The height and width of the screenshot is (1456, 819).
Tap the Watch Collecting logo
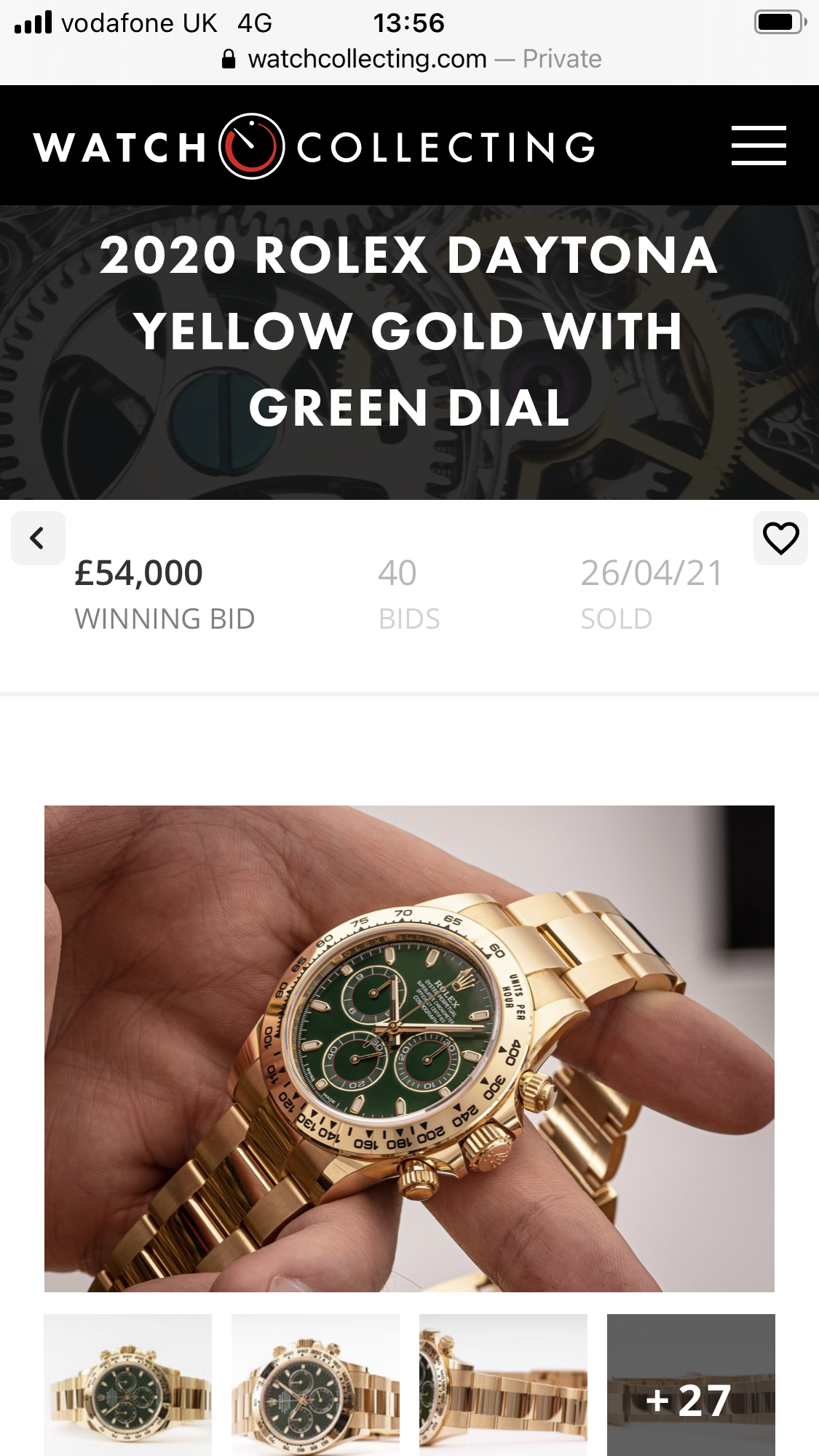pos(314,146)
